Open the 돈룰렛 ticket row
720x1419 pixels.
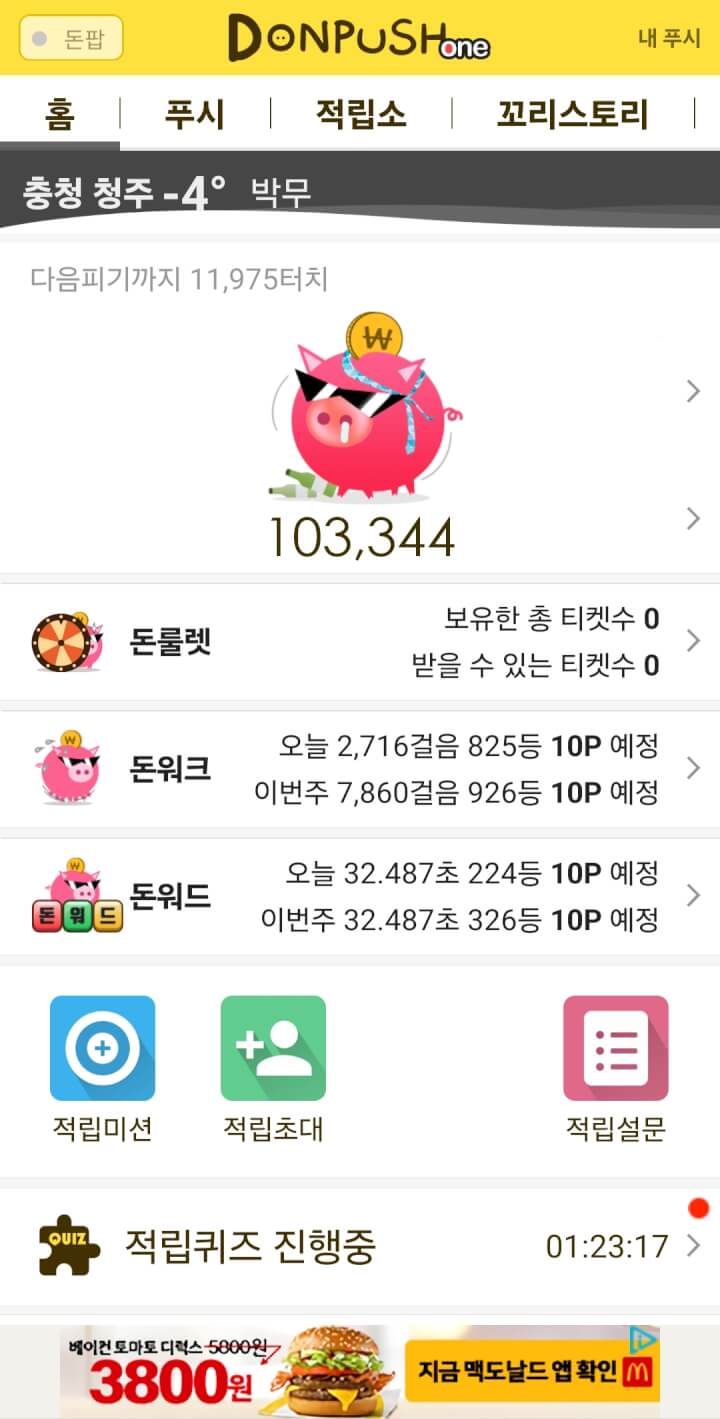pos(360,642)
